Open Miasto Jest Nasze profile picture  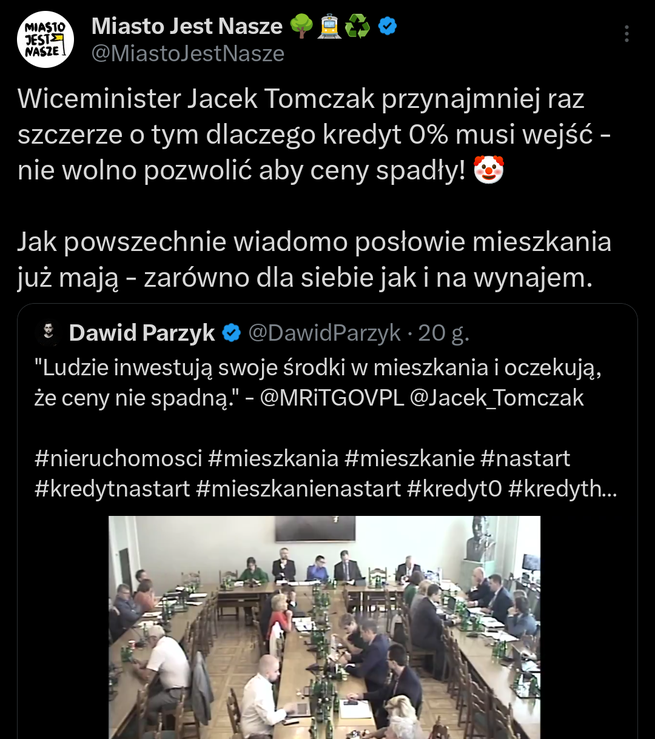click(x=45, y=40)
